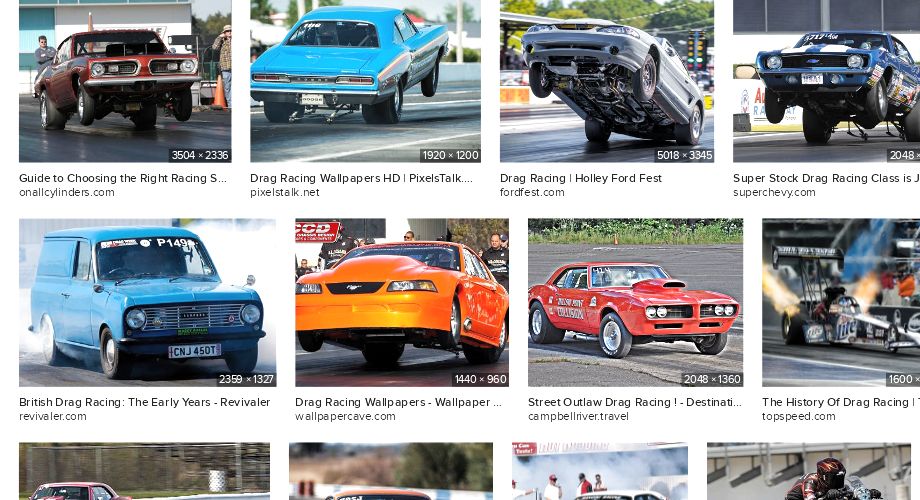Open Drag Racing Wallpapers HD PixelsTalk image
The width and height of the screenshot is (920, 500).
coord(365,81)
